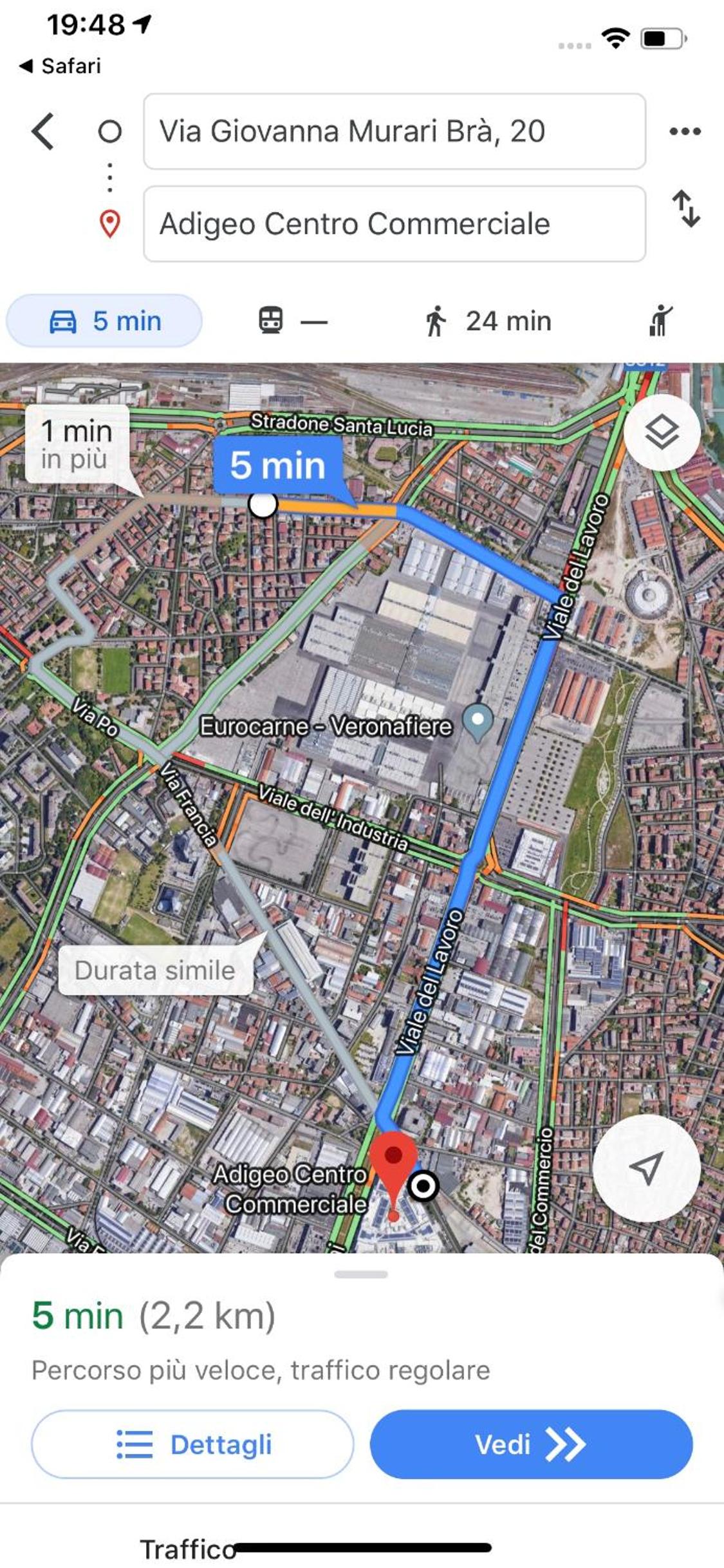Edit the destination Adigeo Centro Commerciale
724x1568 pixels.
point(394,224)
